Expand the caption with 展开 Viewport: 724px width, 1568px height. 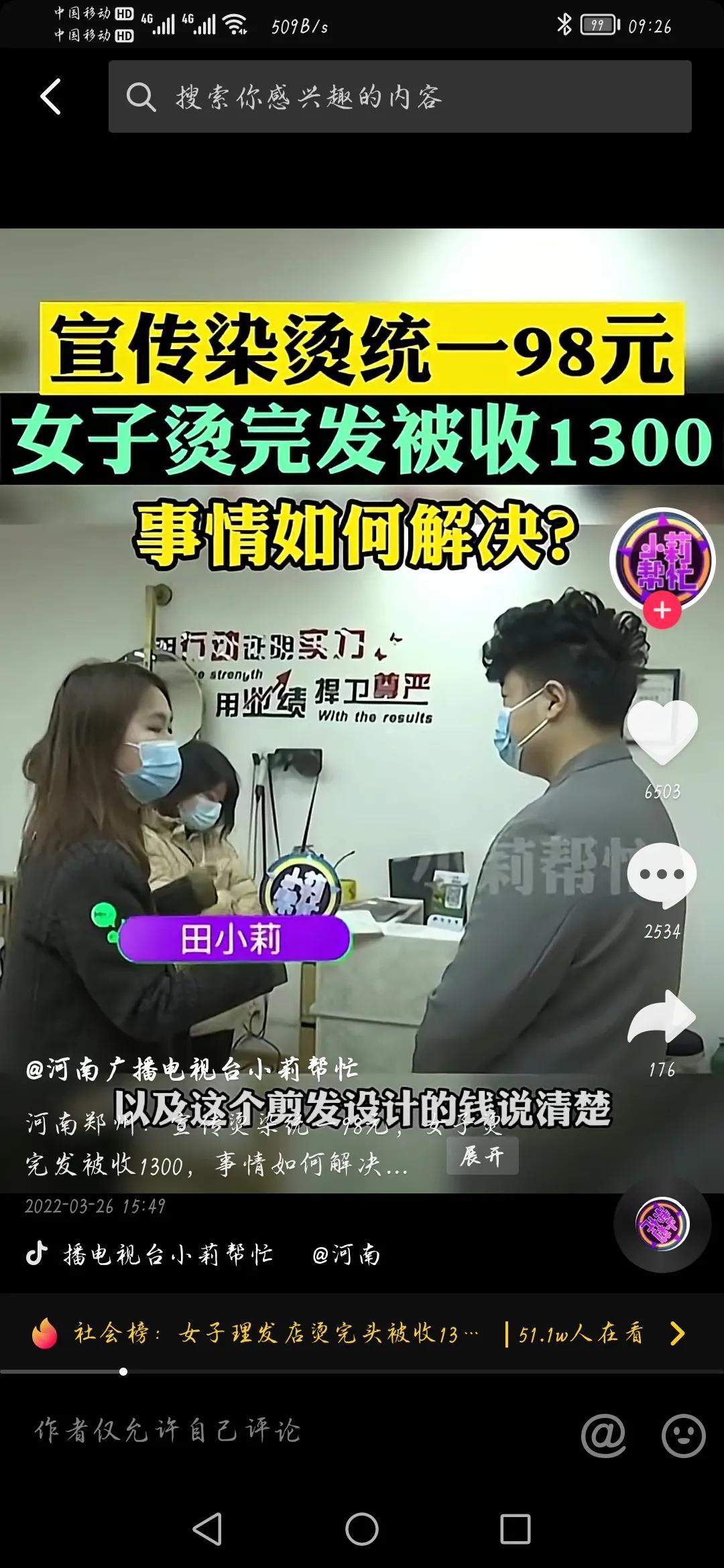(482, 1156)
